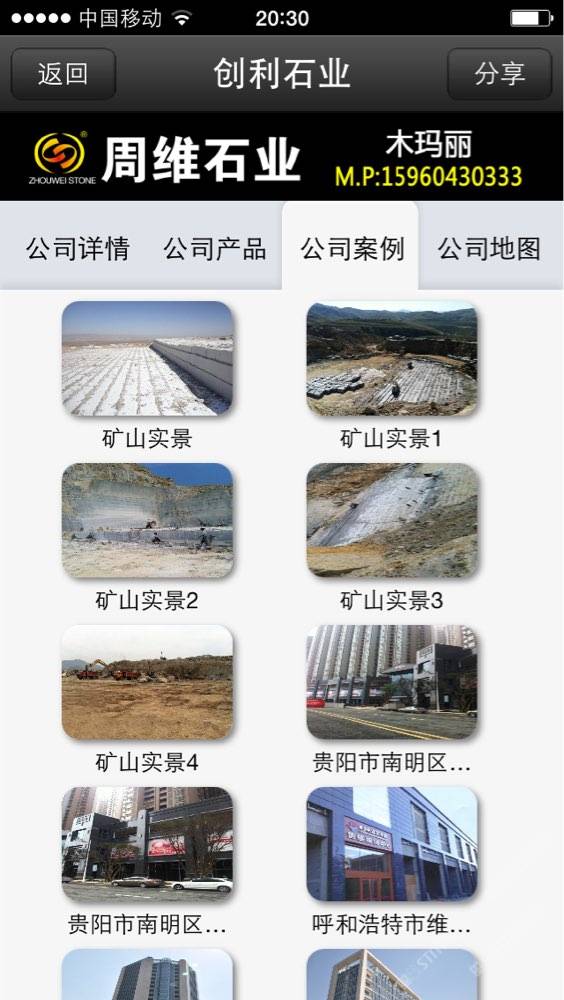The height and width of the screenshot is (1000, 564).
Task: Share this company via 分享
Action: pyautogui.click(x=500, y=74)
